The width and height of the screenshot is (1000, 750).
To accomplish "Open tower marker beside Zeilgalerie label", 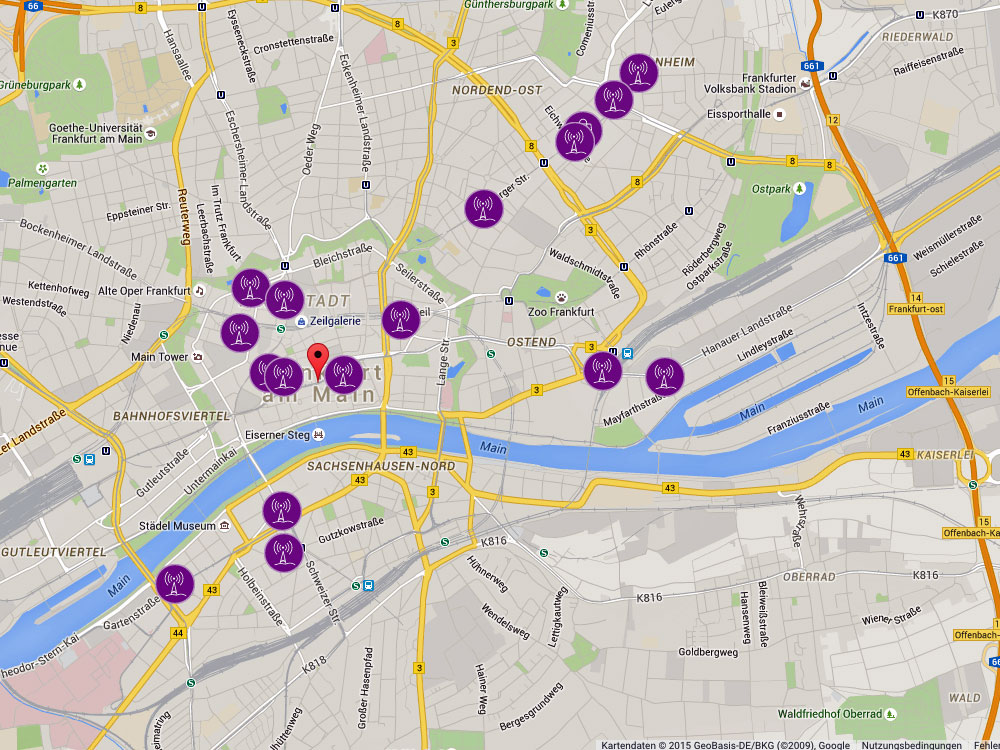I will pos(285,299).
